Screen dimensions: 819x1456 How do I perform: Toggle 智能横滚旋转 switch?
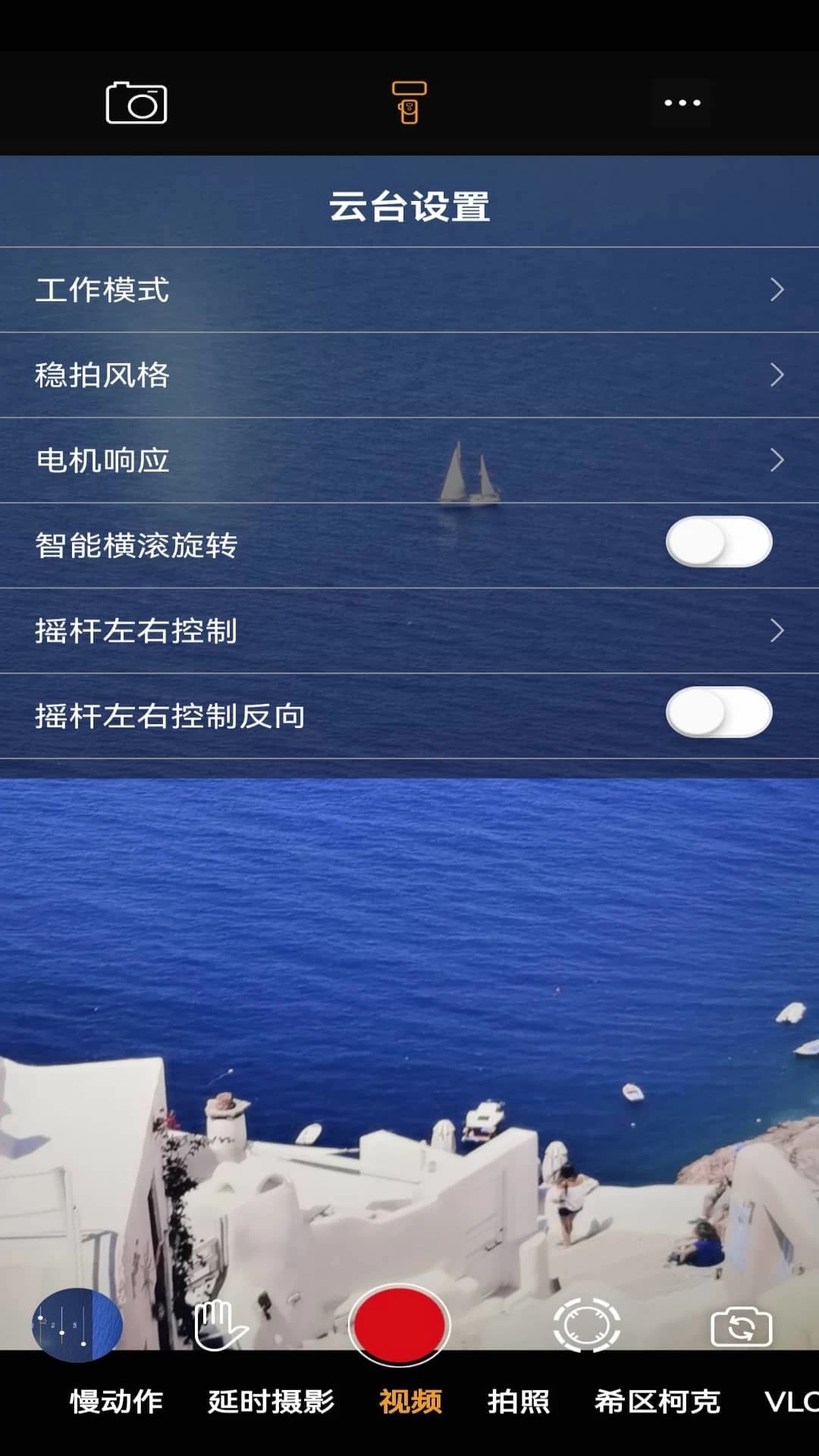pos(718,542)
